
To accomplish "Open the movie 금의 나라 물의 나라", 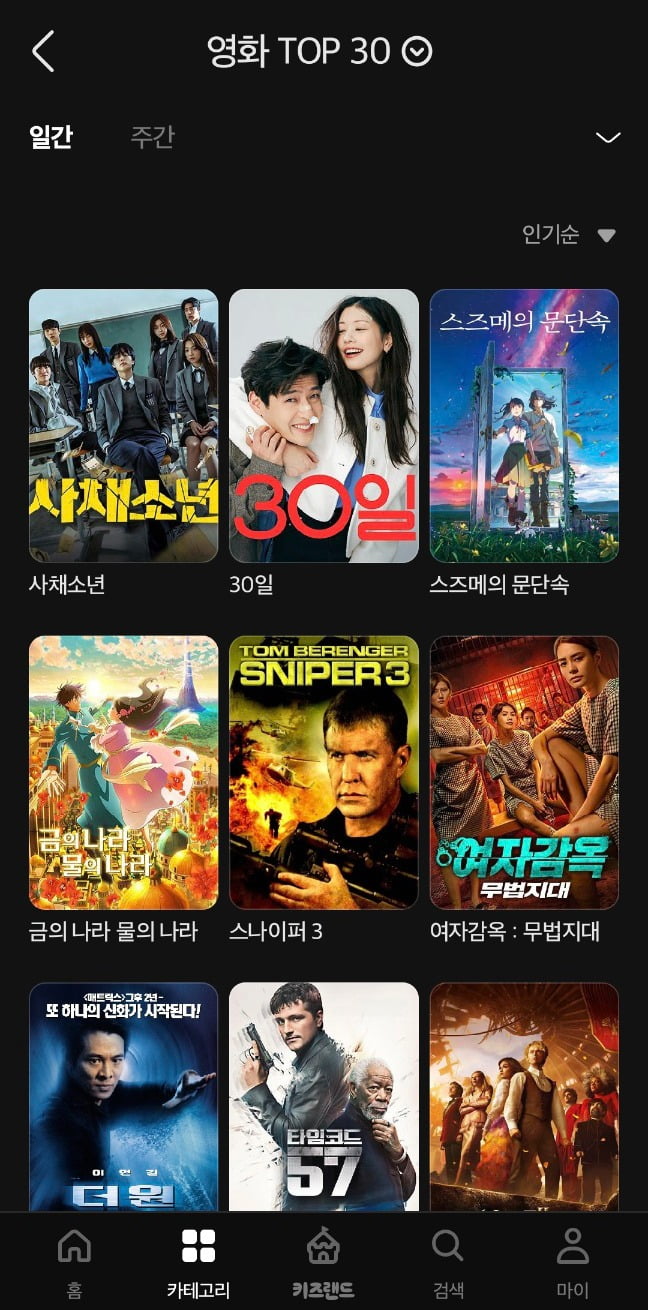I will coord(123,772).
